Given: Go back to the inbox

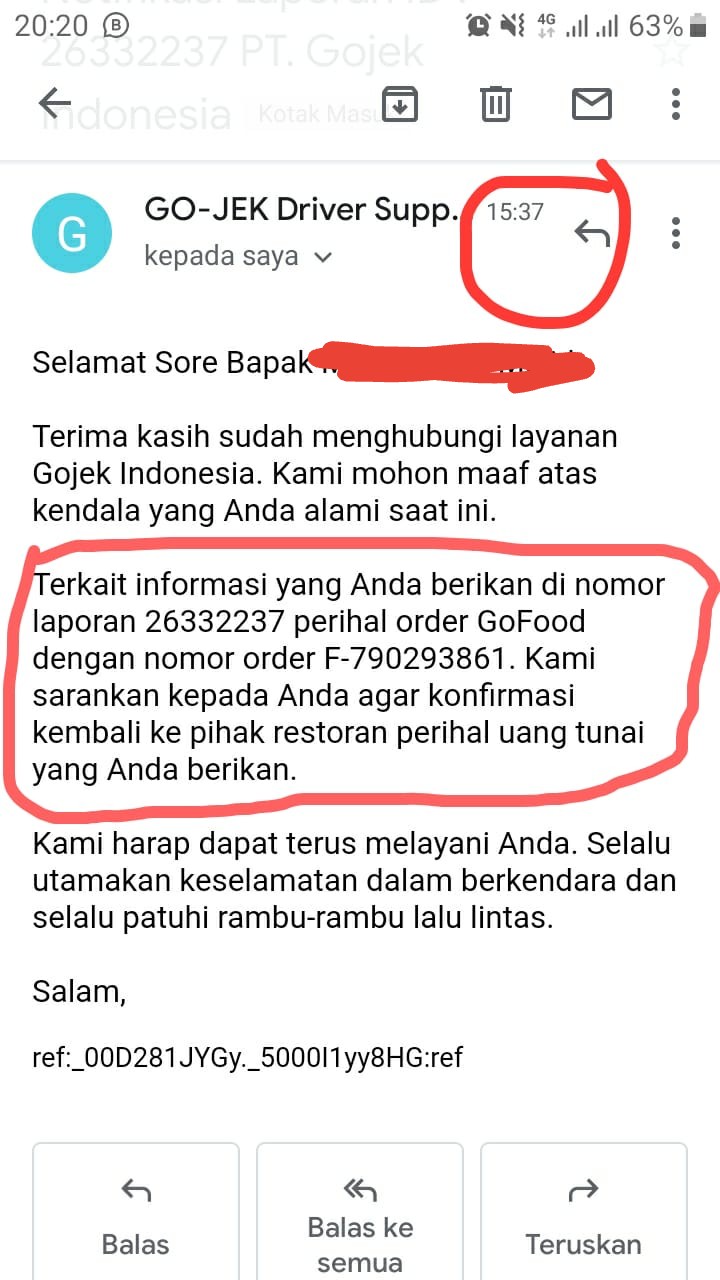Looking at the screenshot, I should (x=55, y=102).
